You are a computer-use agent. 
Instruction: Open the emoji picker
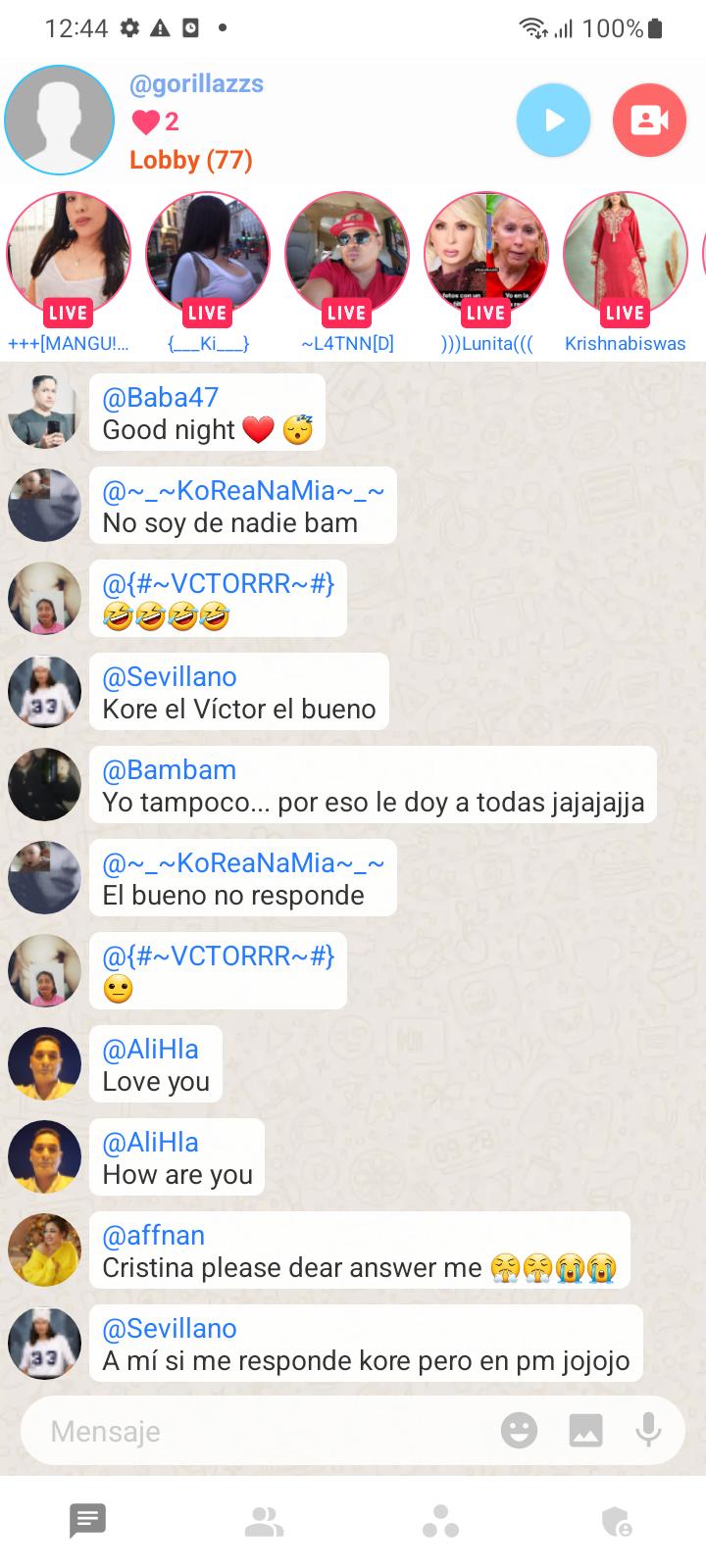coord(520,1432)
